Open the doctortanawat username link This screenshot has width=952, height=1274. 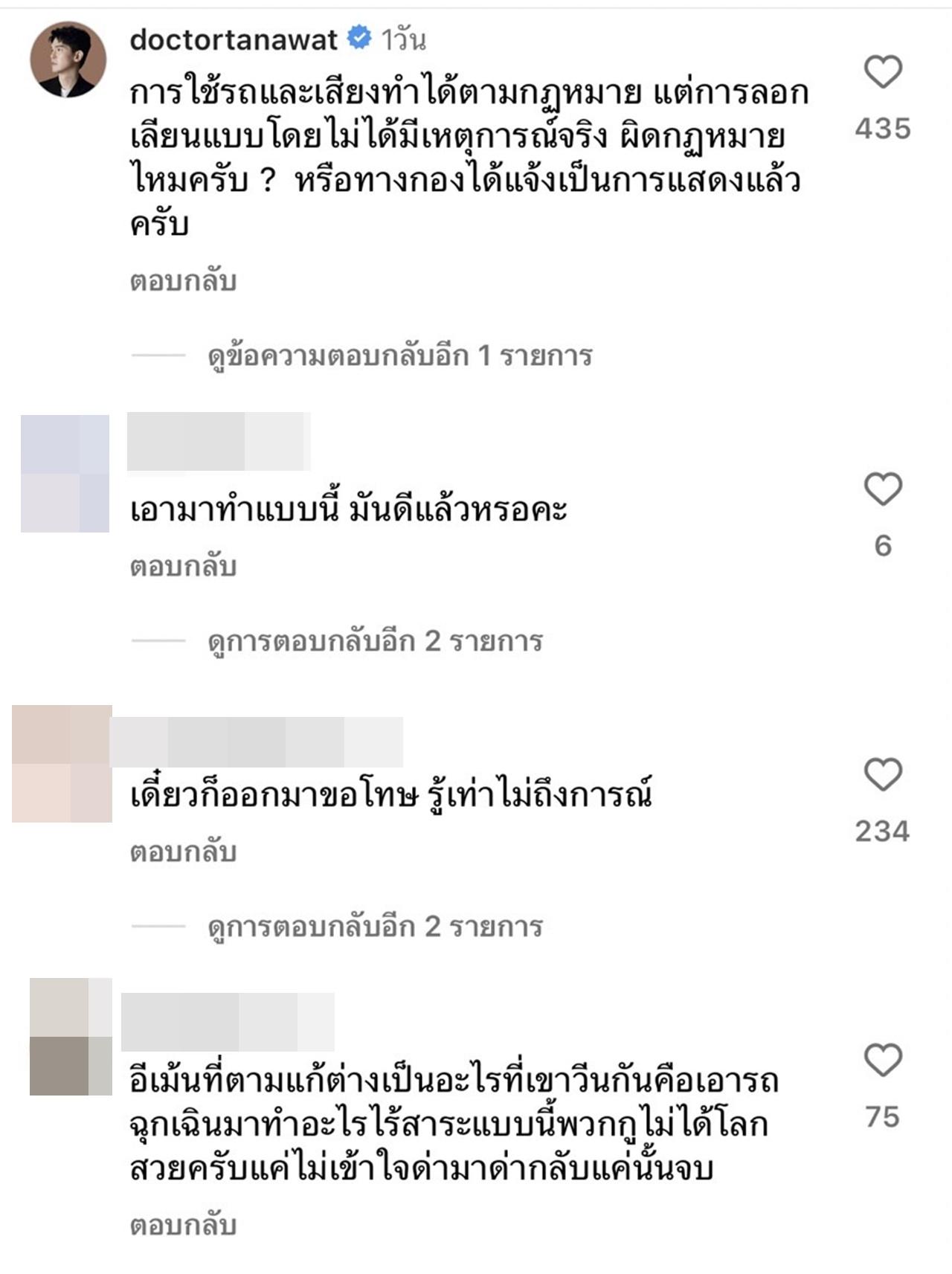(x=234, y=39)
